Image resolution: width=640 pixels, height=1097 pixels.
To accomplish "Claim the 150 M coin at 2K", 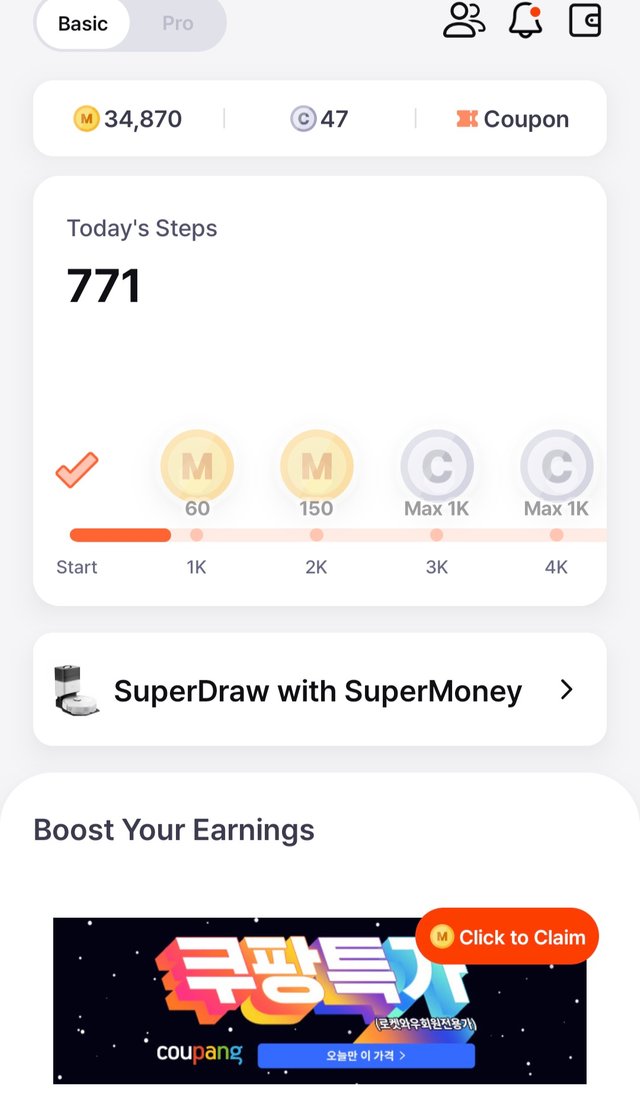I will pos(317,467).
